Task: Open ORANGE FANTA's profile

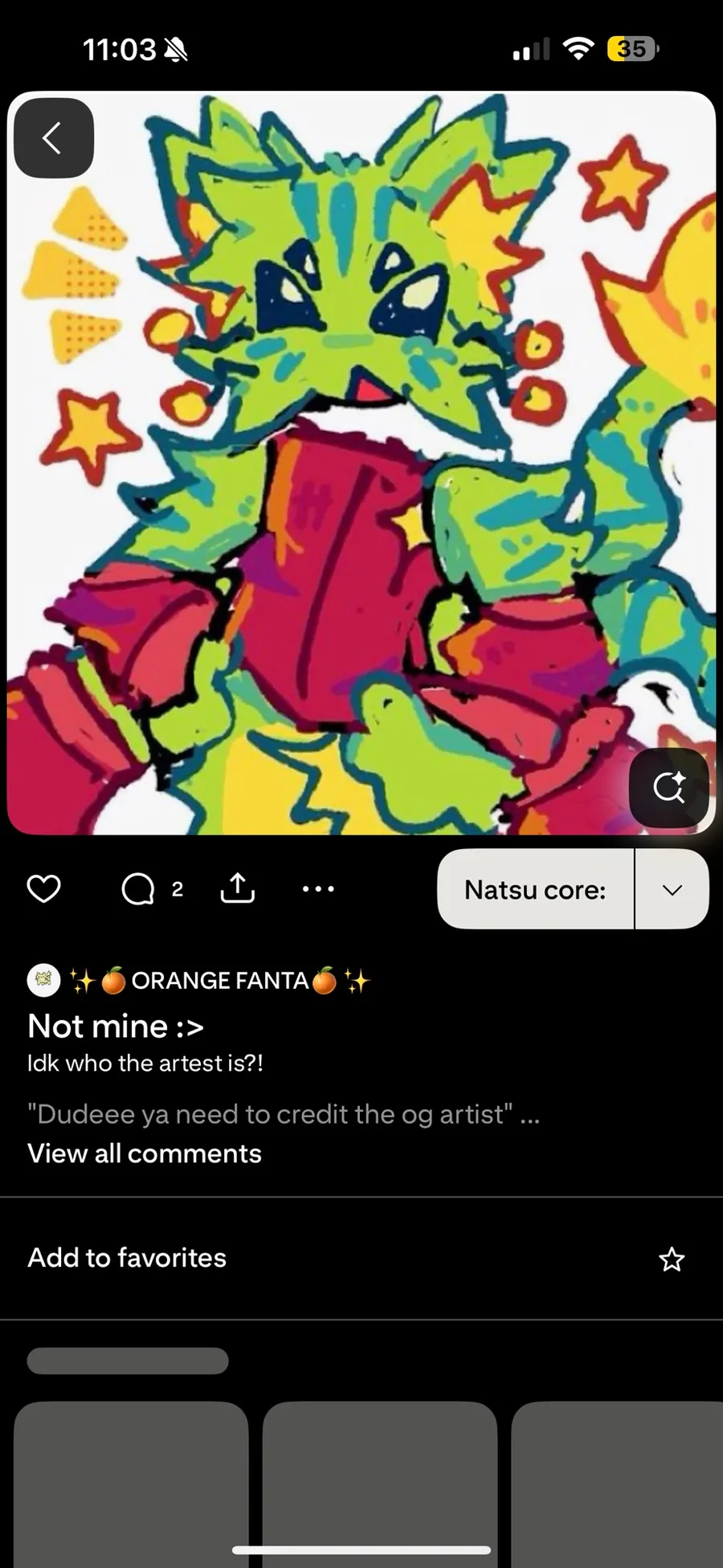Action: tap(217, 981)
